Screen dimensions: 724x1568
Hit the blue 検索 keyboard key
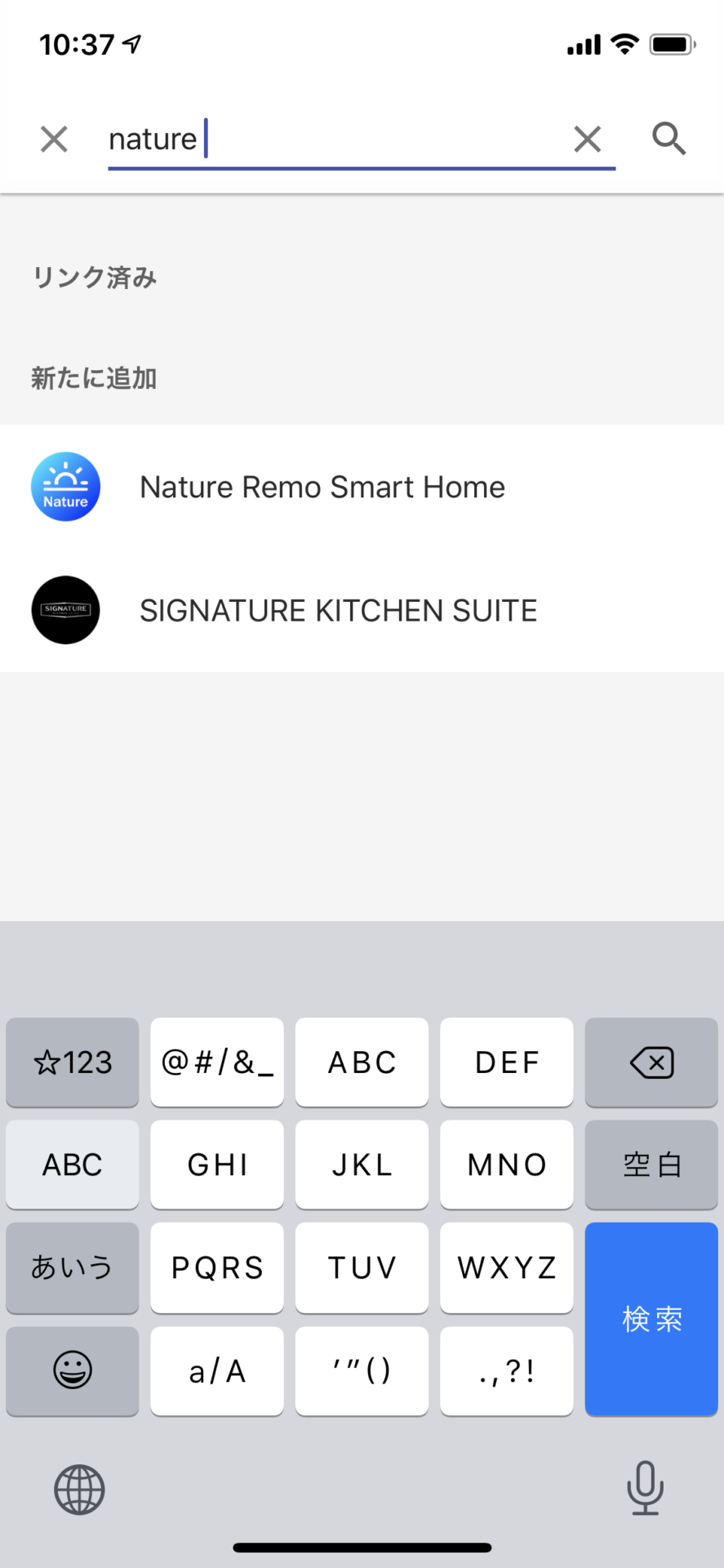[651, 1318]
